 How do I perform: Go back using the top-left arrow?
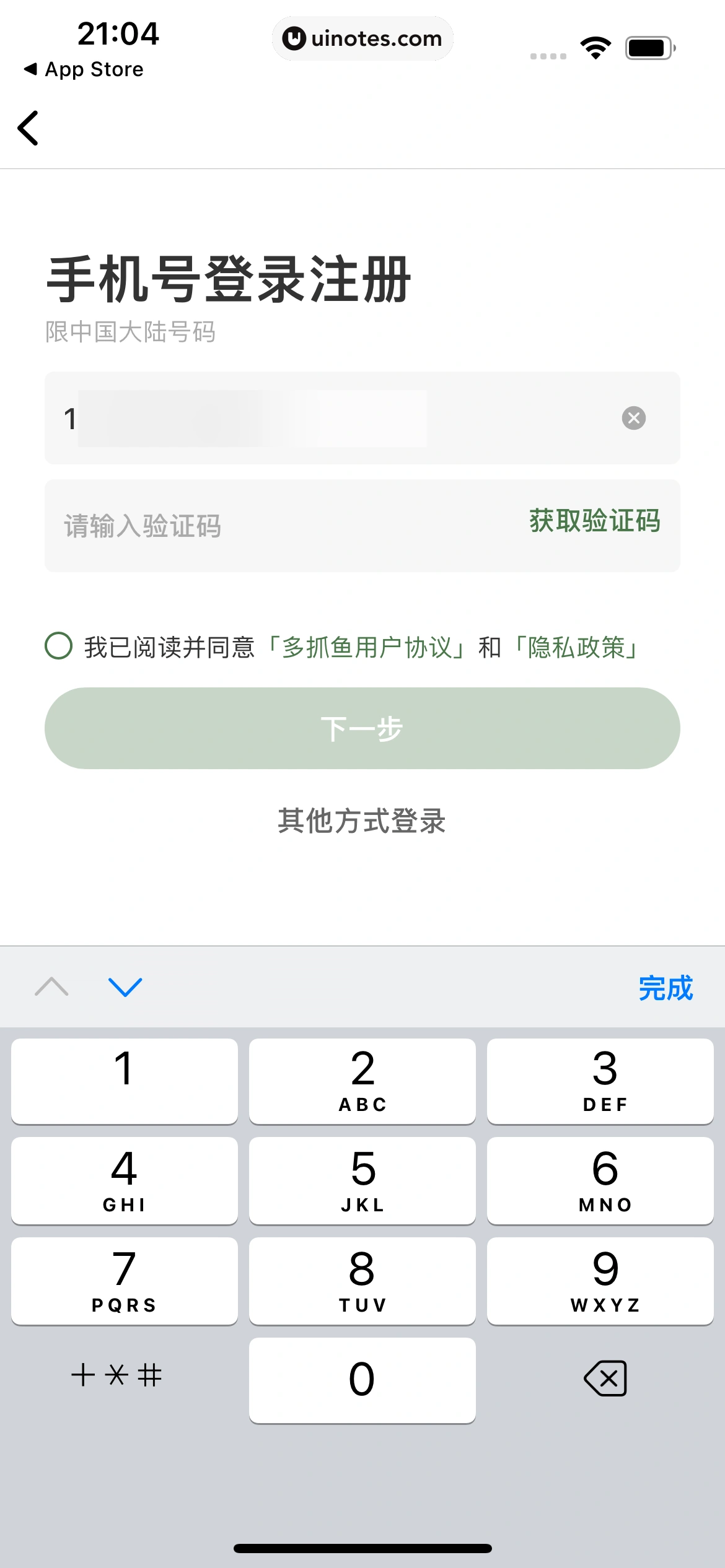(x=29, y=128)
